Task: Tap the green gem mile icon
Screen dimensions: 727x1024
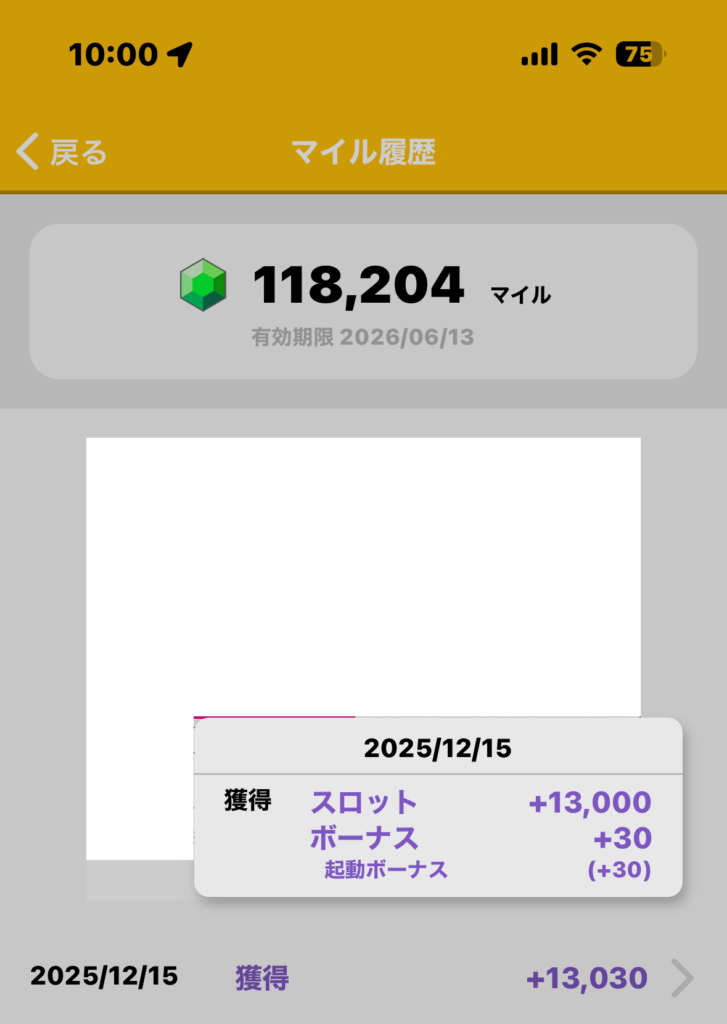Action: tap(204, 284)
